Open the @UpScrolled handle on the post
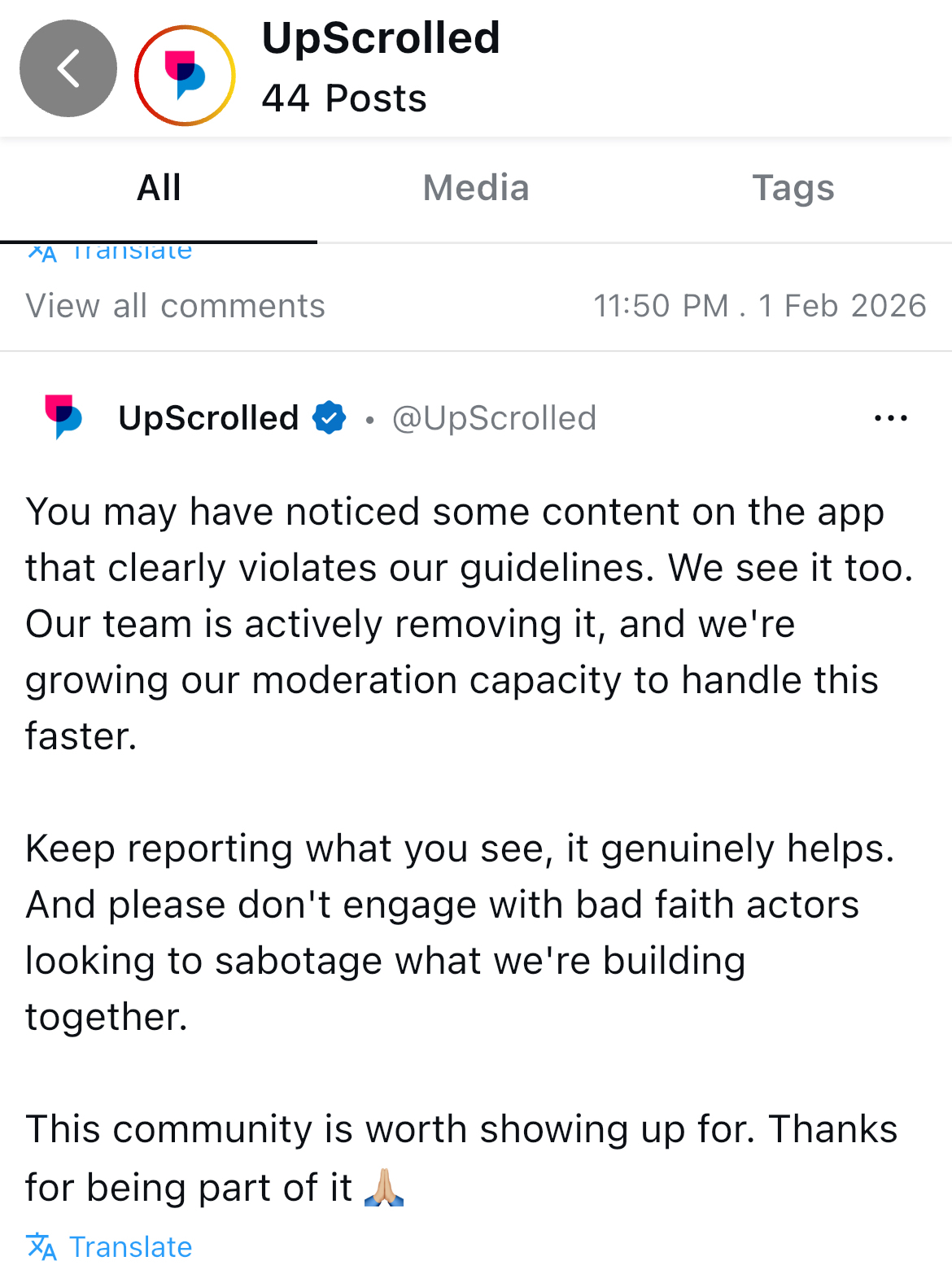 494,418
